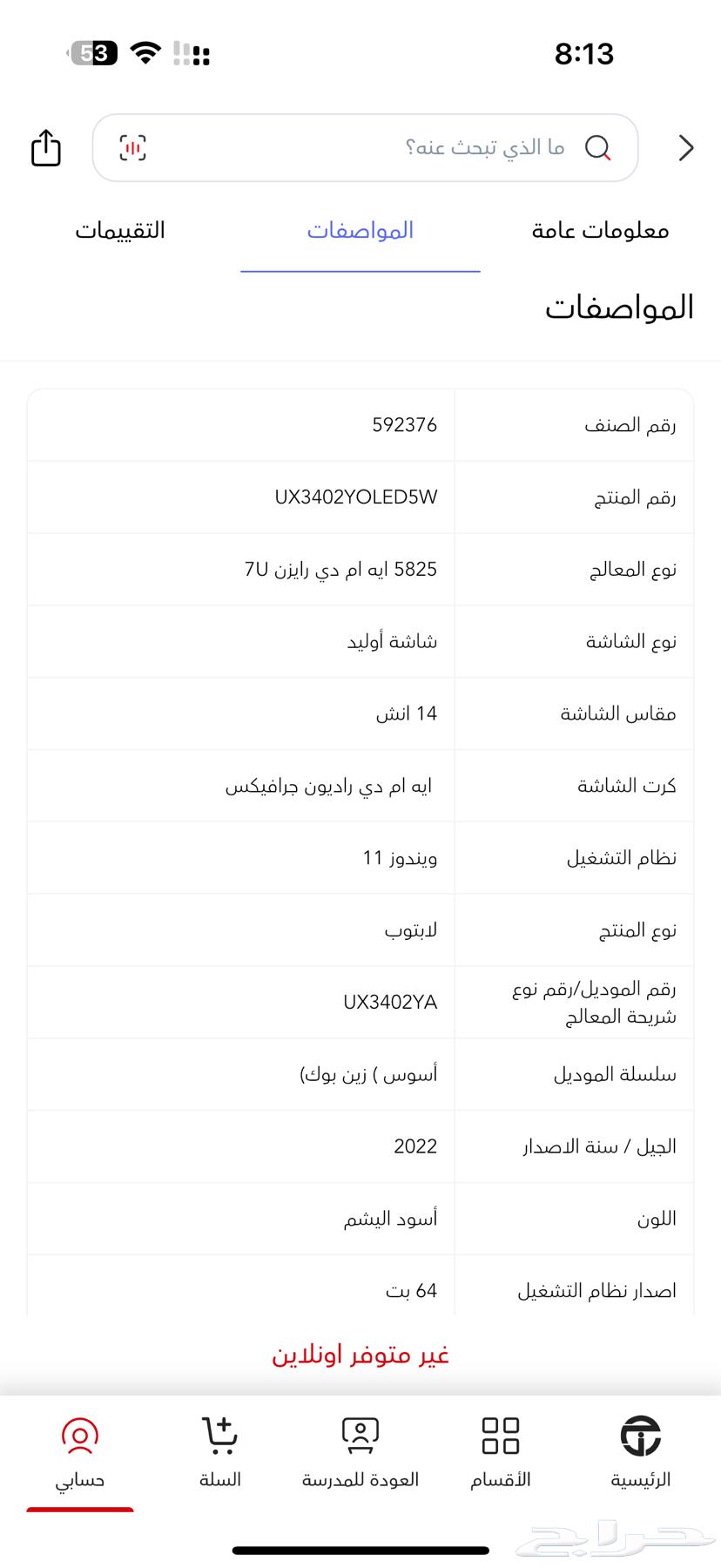The height and width of the screenshot is (1568, 721).
Task: Tap the غير متوفر اونلاين notice
Action: click(360, 1355)
